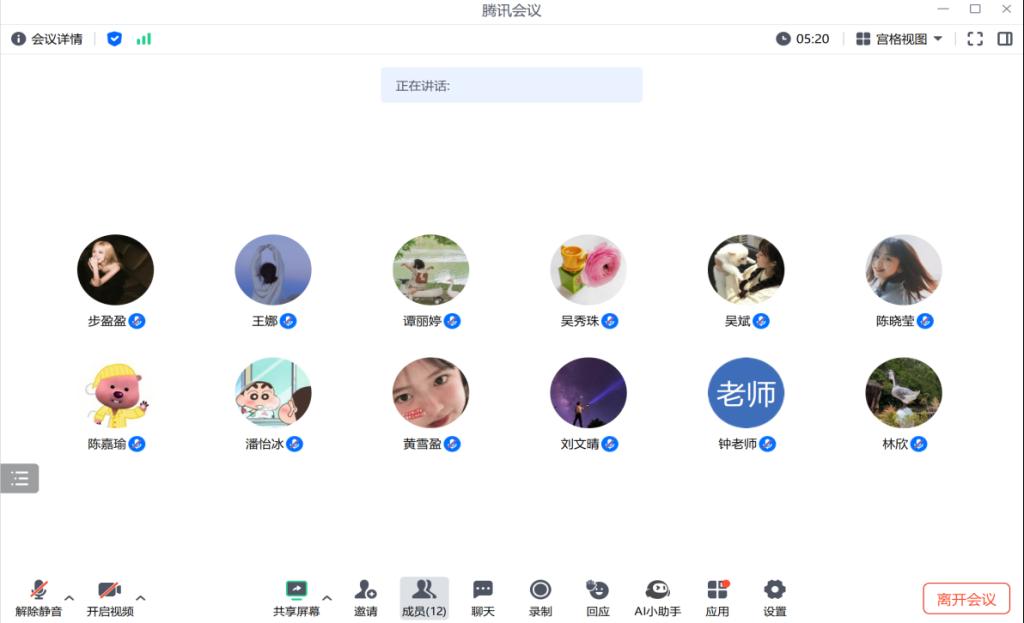
Task: Select participant tile 钟老师
Action: (x=746, y=394)
